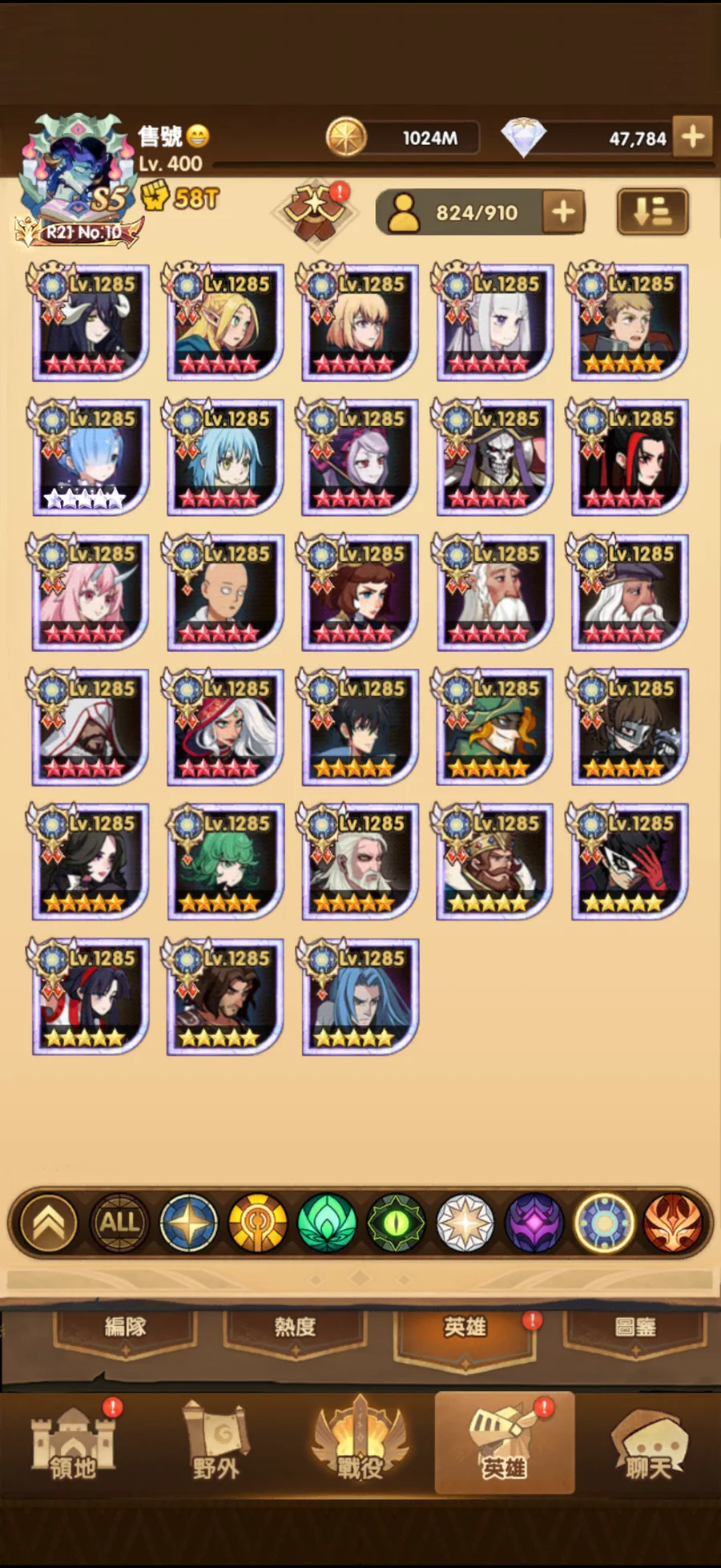Open 聊天 in the bottom navigation
The height and width of the screenshot is (1568, 721).
pos(648,1445)
